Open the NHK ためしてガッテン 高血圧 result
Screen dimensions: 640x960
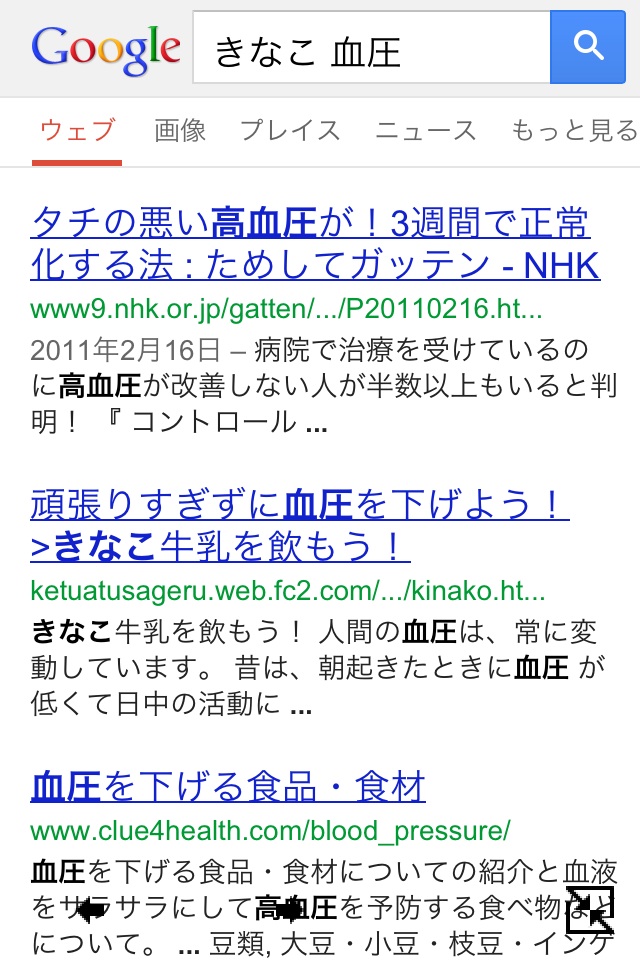tap(314, 245)
